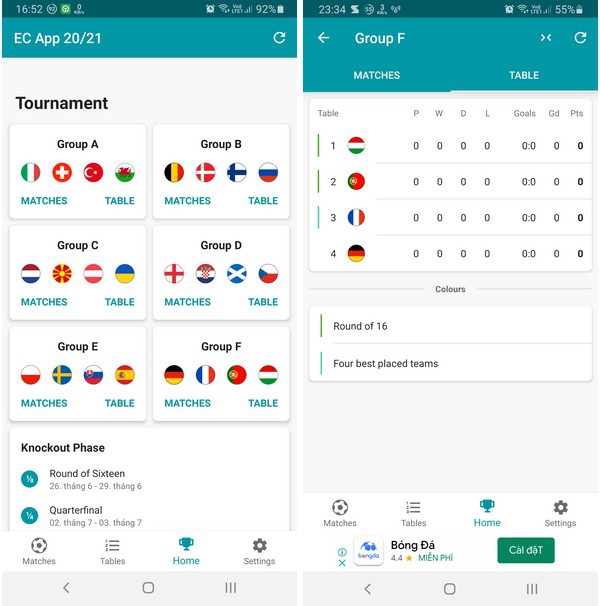
Task: View the Group F table from Tournament
Action: [263, 403]
